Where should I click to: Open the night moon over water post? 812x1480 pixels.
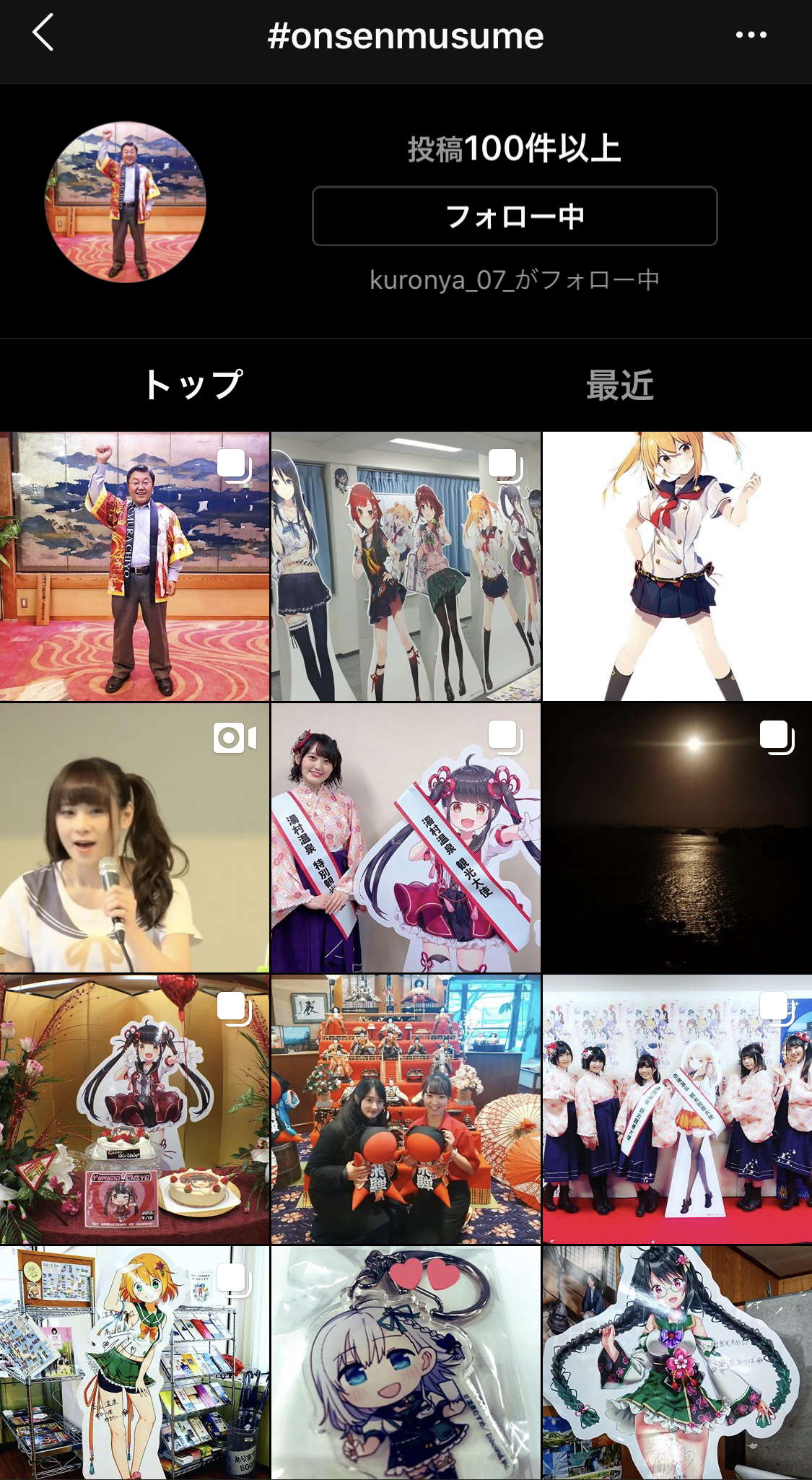pyautogui.click(x=677, y=837)
